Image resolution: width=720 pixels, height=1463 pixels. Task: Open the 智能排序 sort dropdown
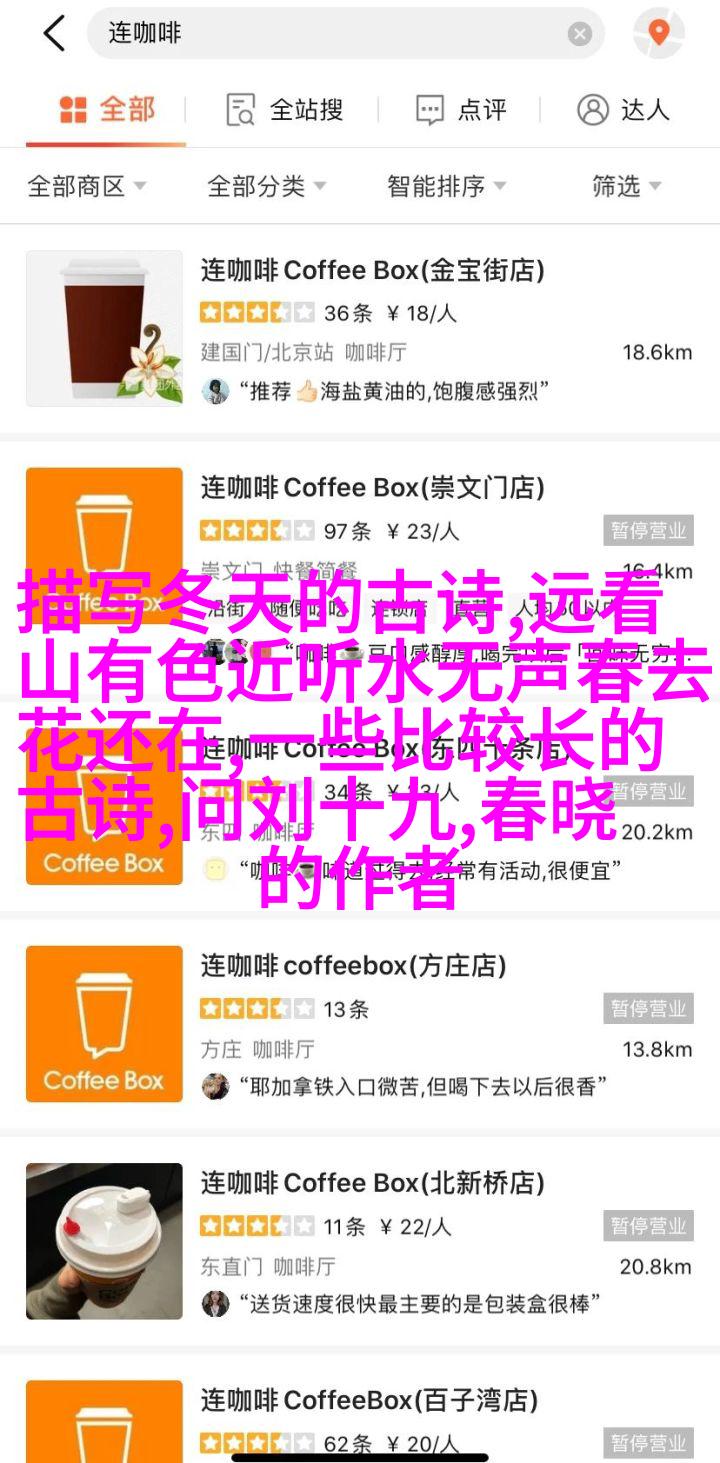[x=446, y=186]
